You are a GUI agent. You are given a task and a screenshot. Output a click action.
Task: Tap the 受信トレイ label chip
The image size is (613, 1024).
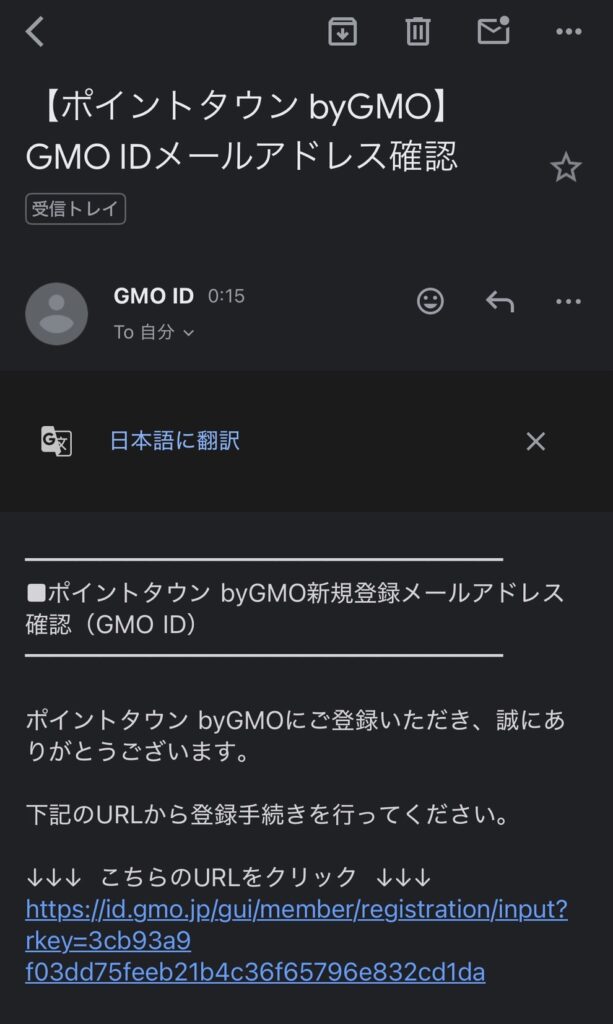(76, 209)
